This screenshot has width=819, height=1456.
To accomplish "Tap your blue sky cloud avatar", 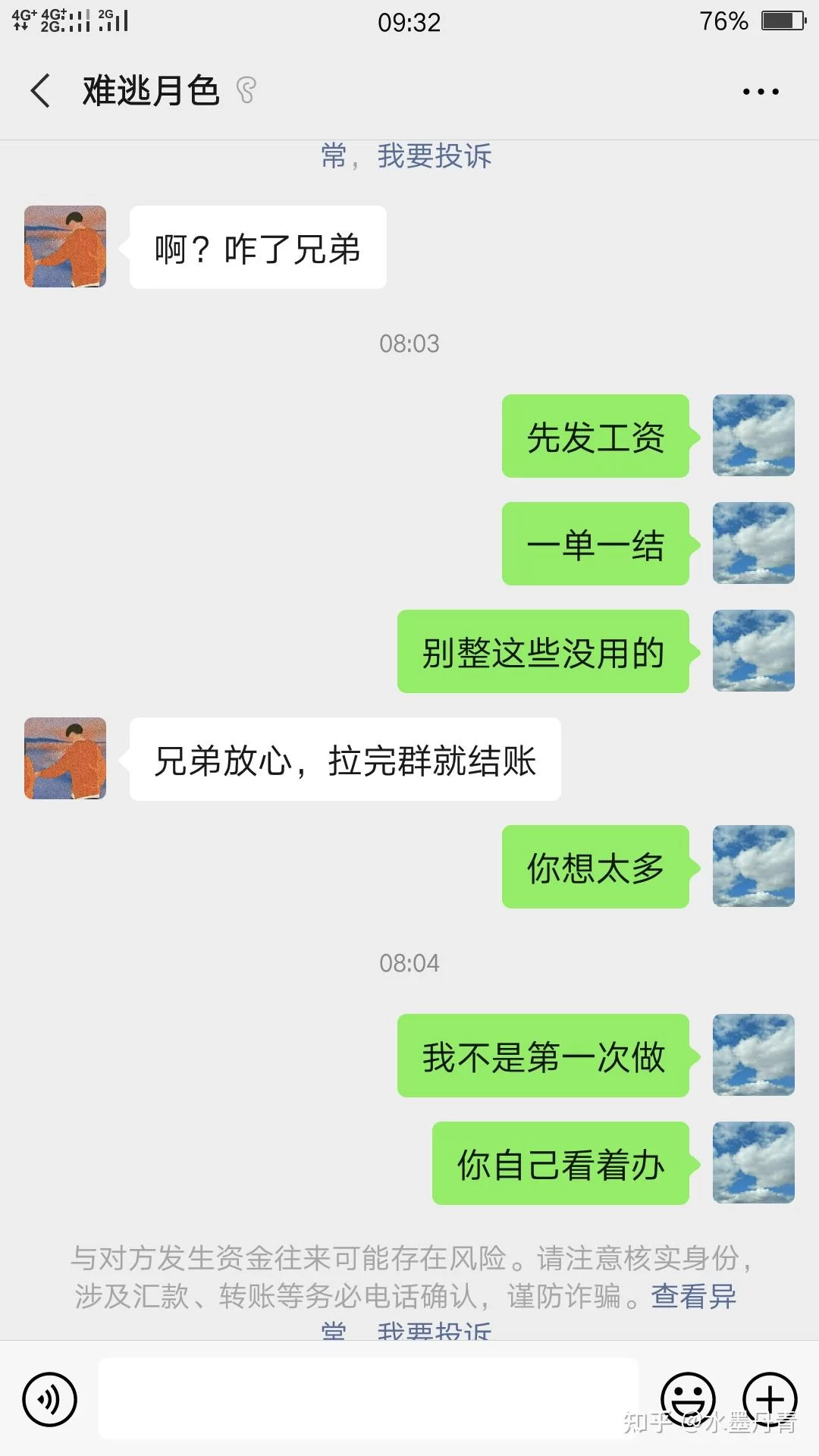I will click(x=753, y=435).
